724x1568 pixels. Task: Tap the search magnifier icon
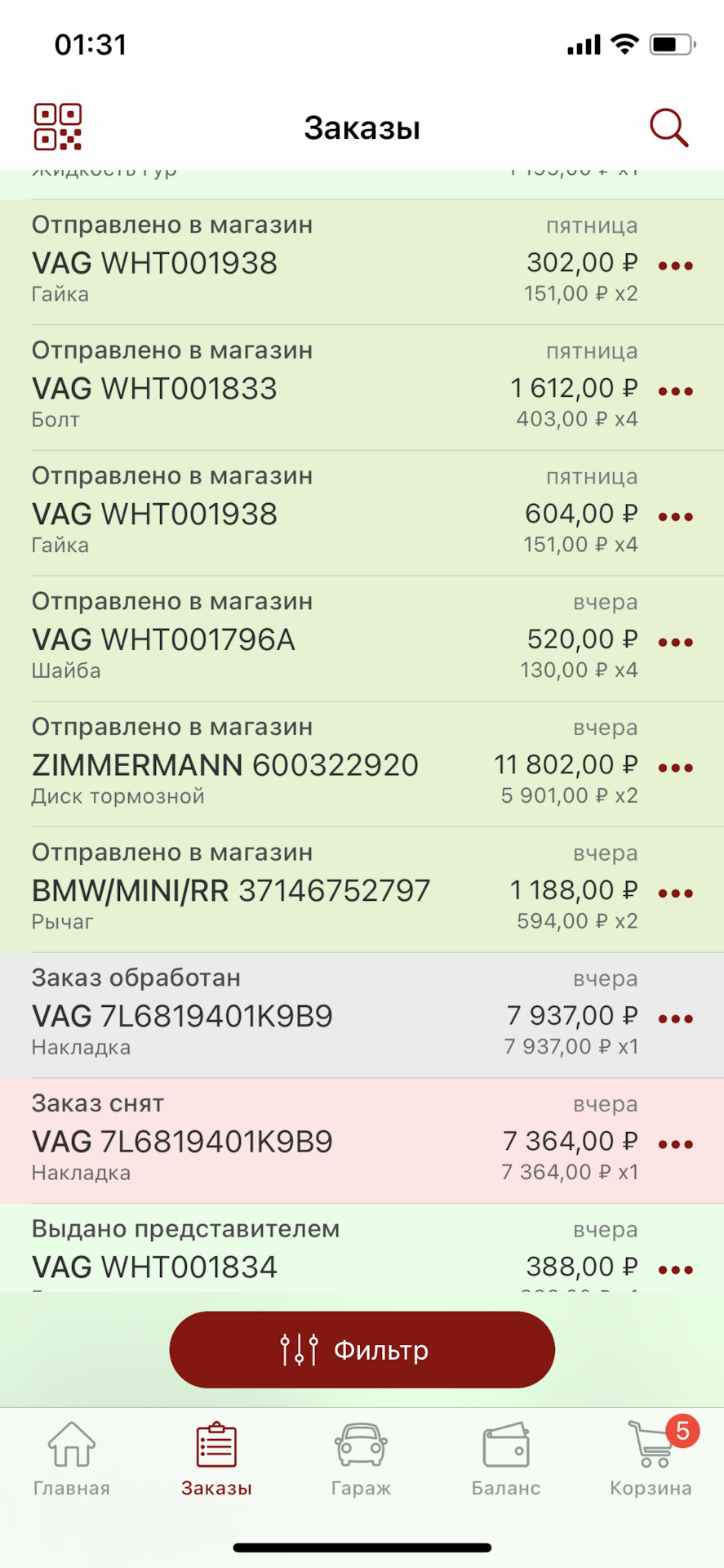click(x=668, y=127)
